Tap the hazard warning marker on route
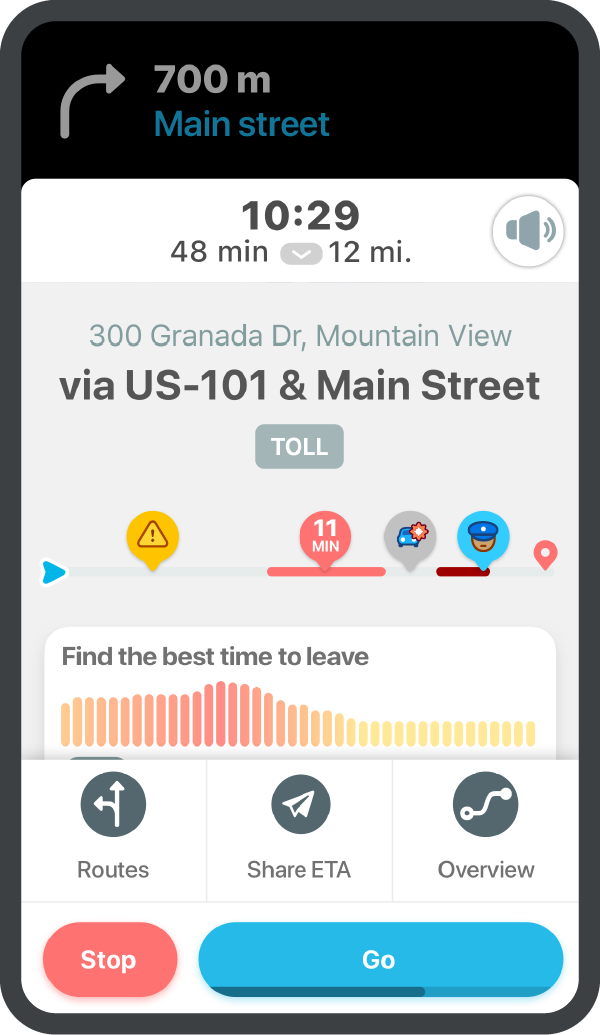This screenshot has height=1035, width=600. (152, 539)
